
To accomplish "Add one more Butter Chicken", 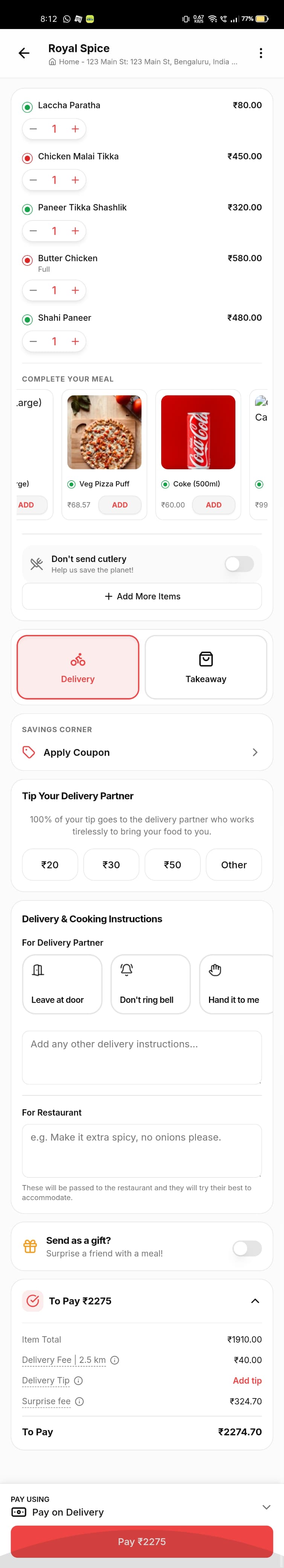I will point(75,290).
